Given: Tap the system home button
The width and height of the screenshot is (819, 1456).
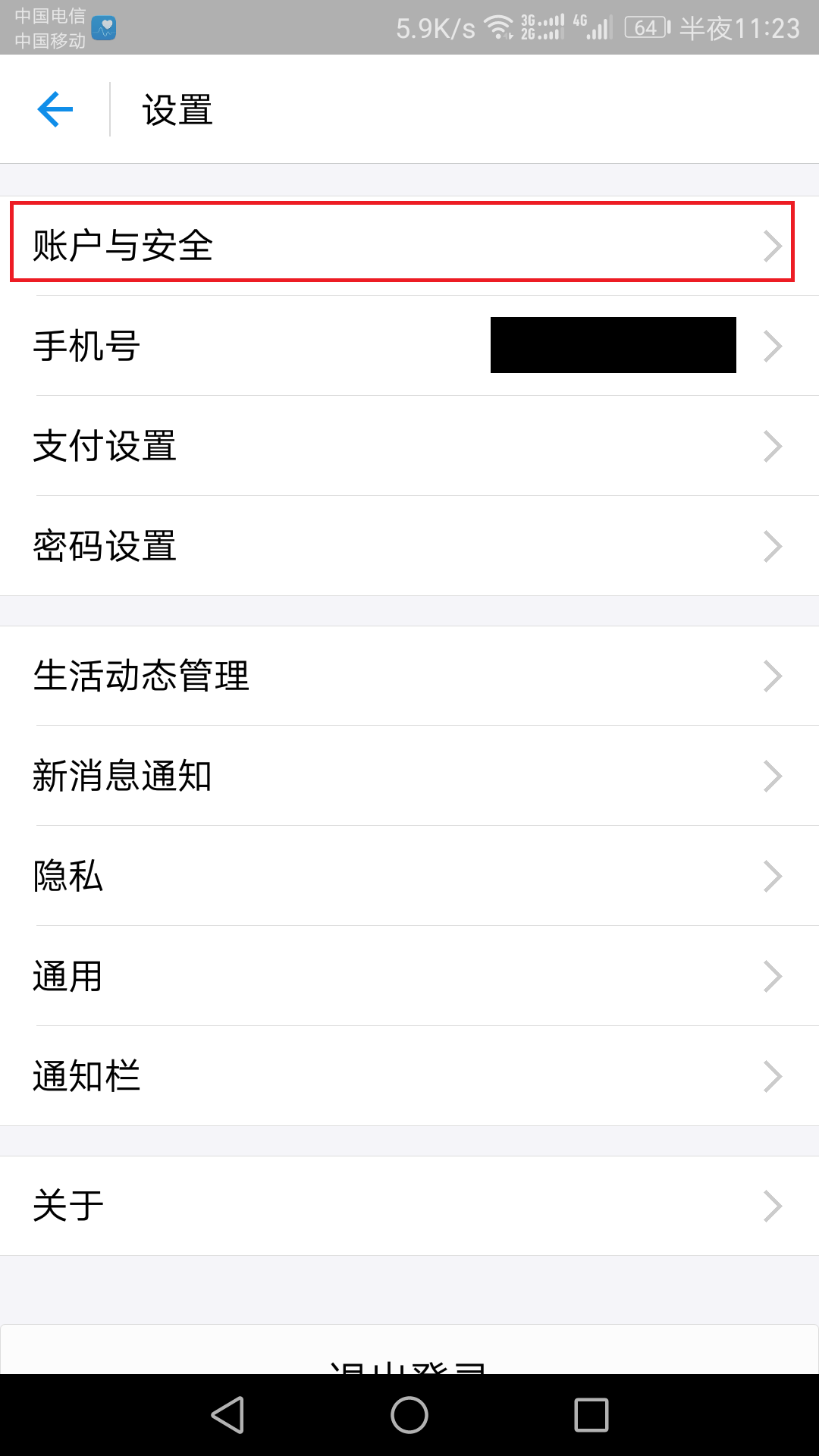Looking at the screenshot, I should [x=409, y=1415].
